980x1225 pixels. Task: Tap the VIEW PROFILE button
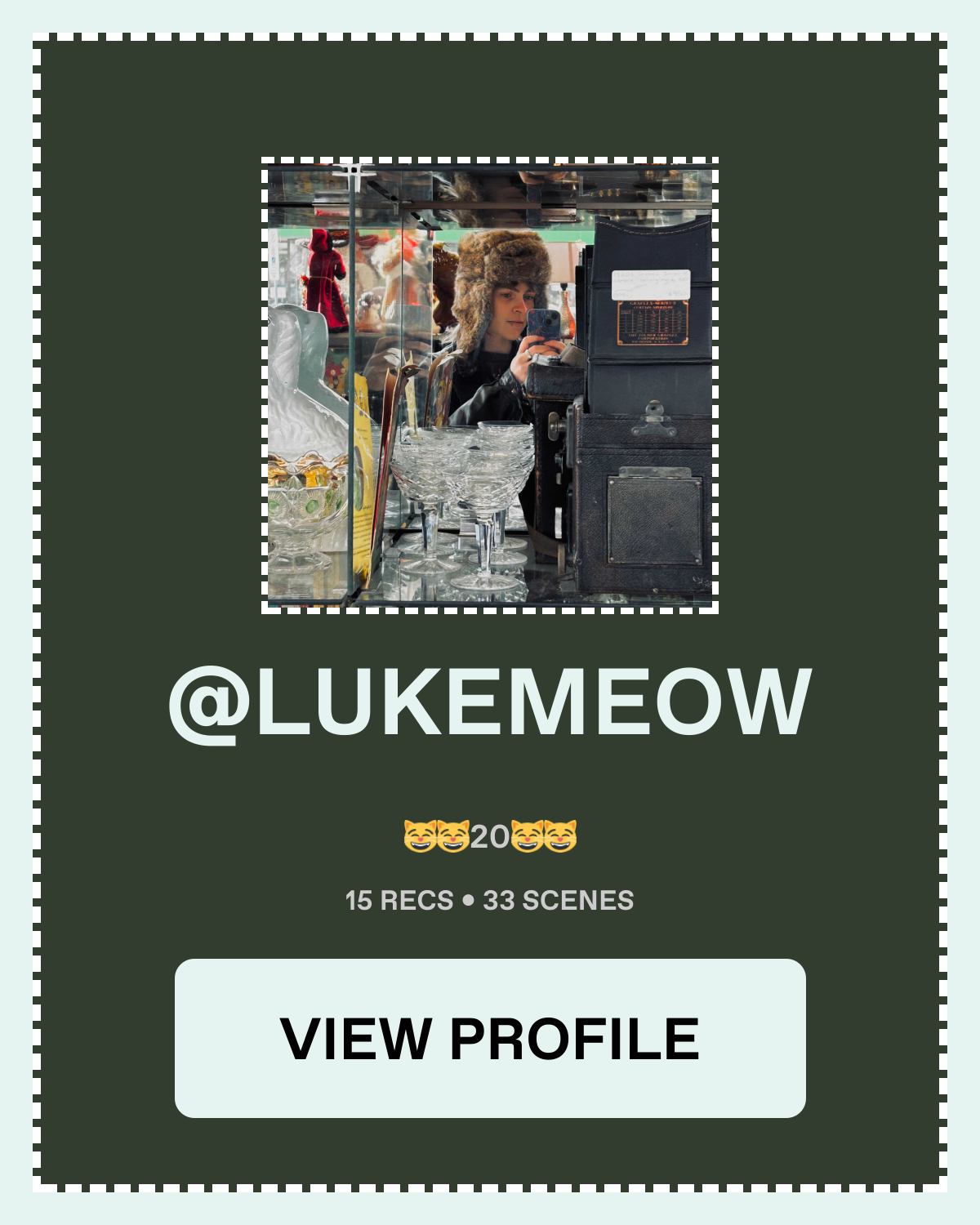[x=490, y=1038]
